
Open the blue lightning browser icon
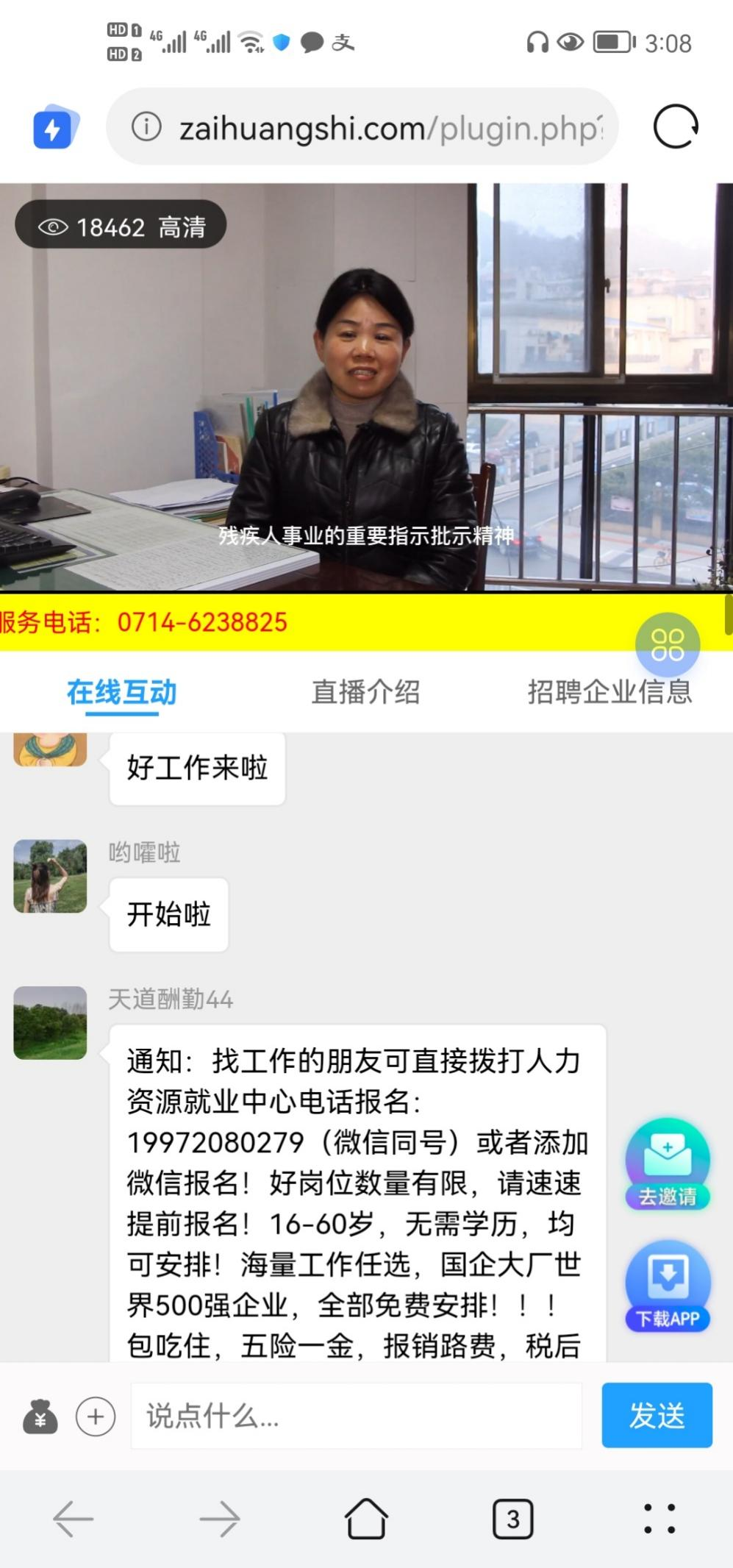coord(54,128)
